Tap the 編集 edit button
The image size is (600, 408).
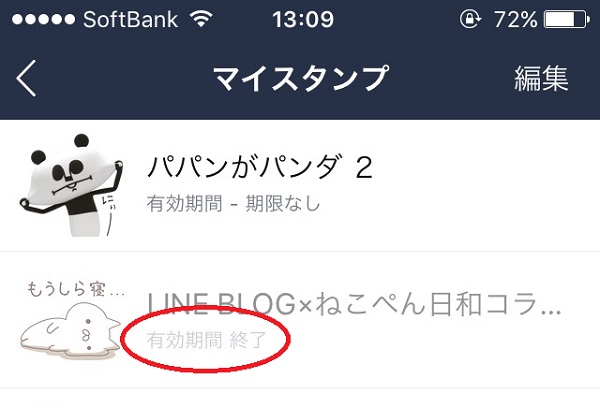[x=542, y=79]
